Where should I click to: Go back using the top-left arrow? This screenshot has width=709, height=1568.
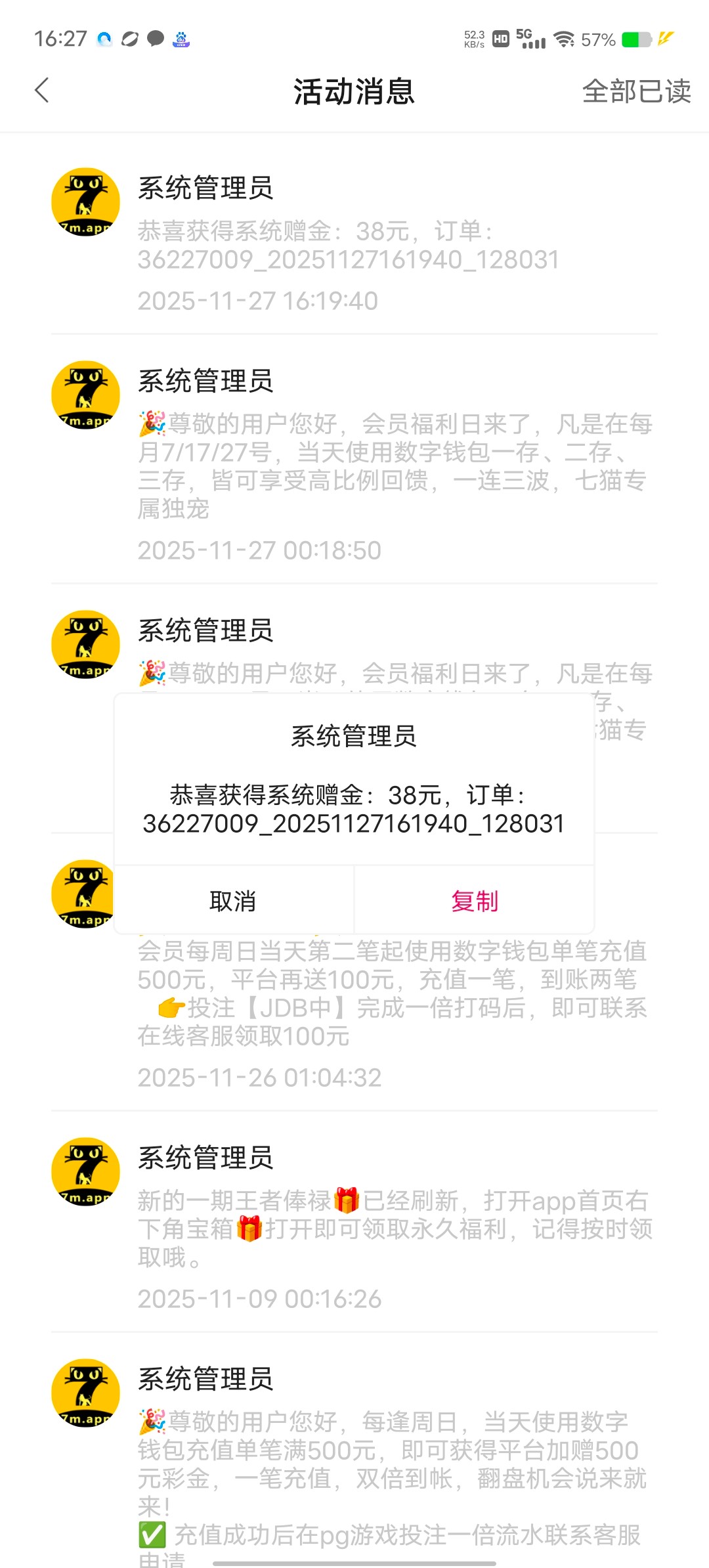42,91
